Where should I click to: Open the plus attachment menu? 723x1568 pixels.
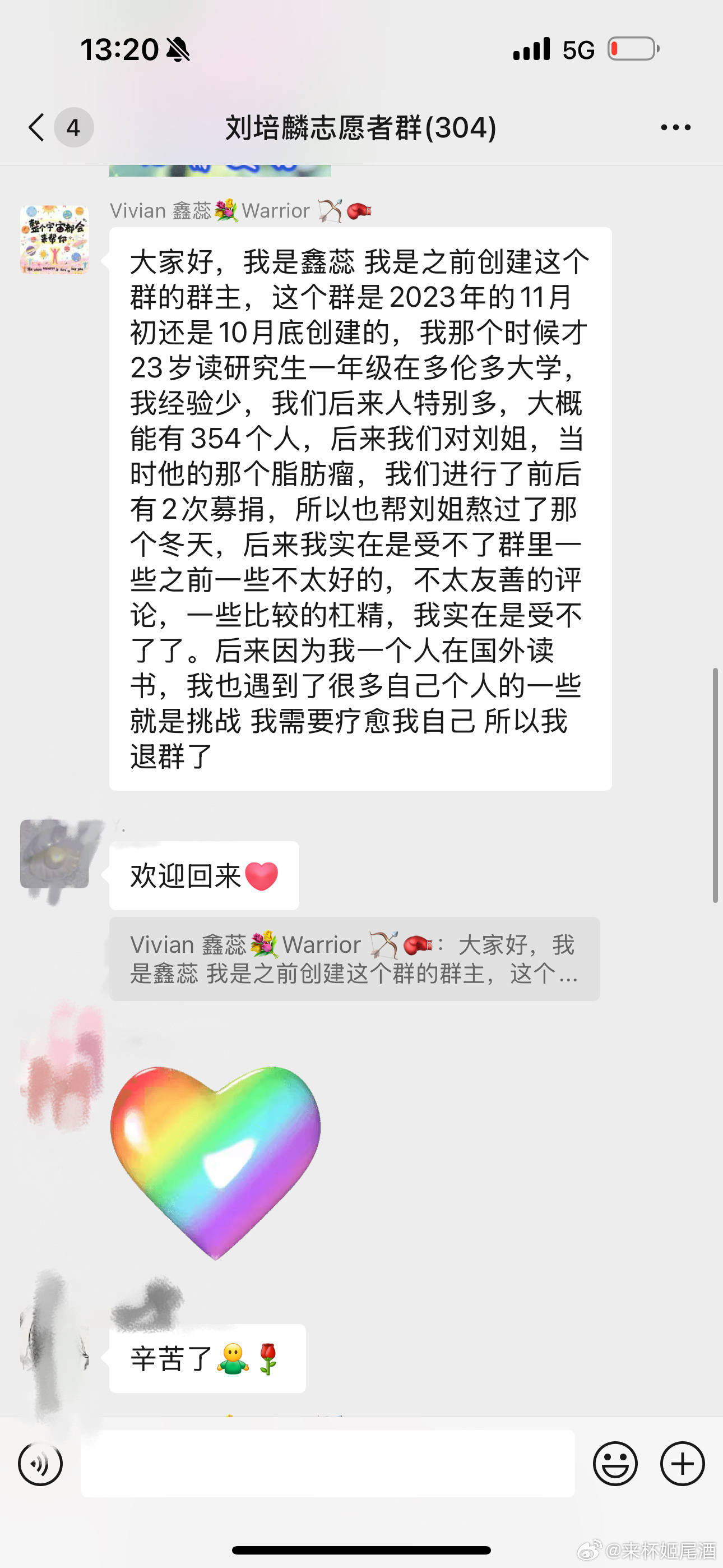(682, 1464)
